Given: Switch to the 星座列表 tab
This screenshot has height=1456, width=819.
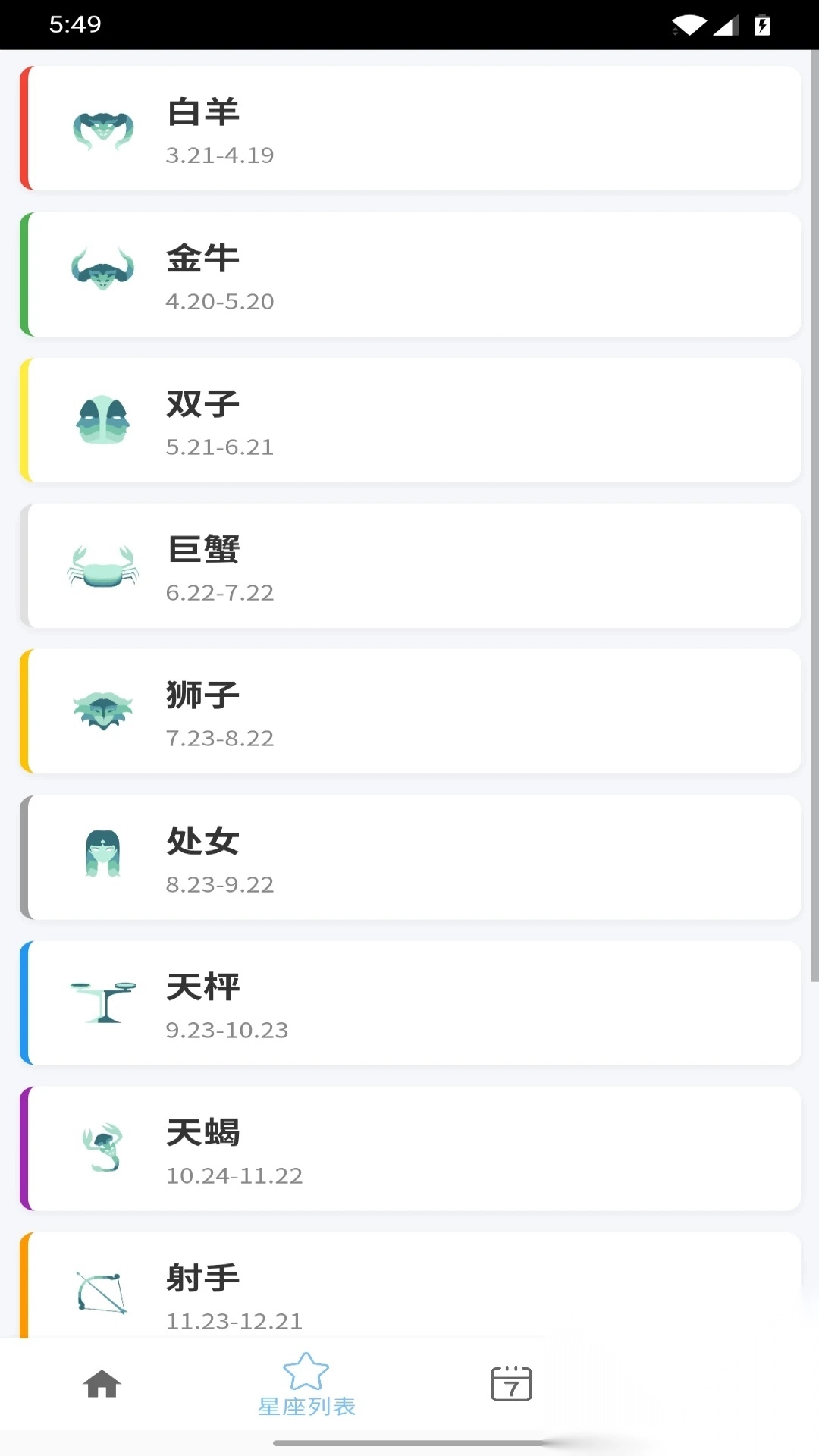Looking at the screenshot, I should 306,1385.
